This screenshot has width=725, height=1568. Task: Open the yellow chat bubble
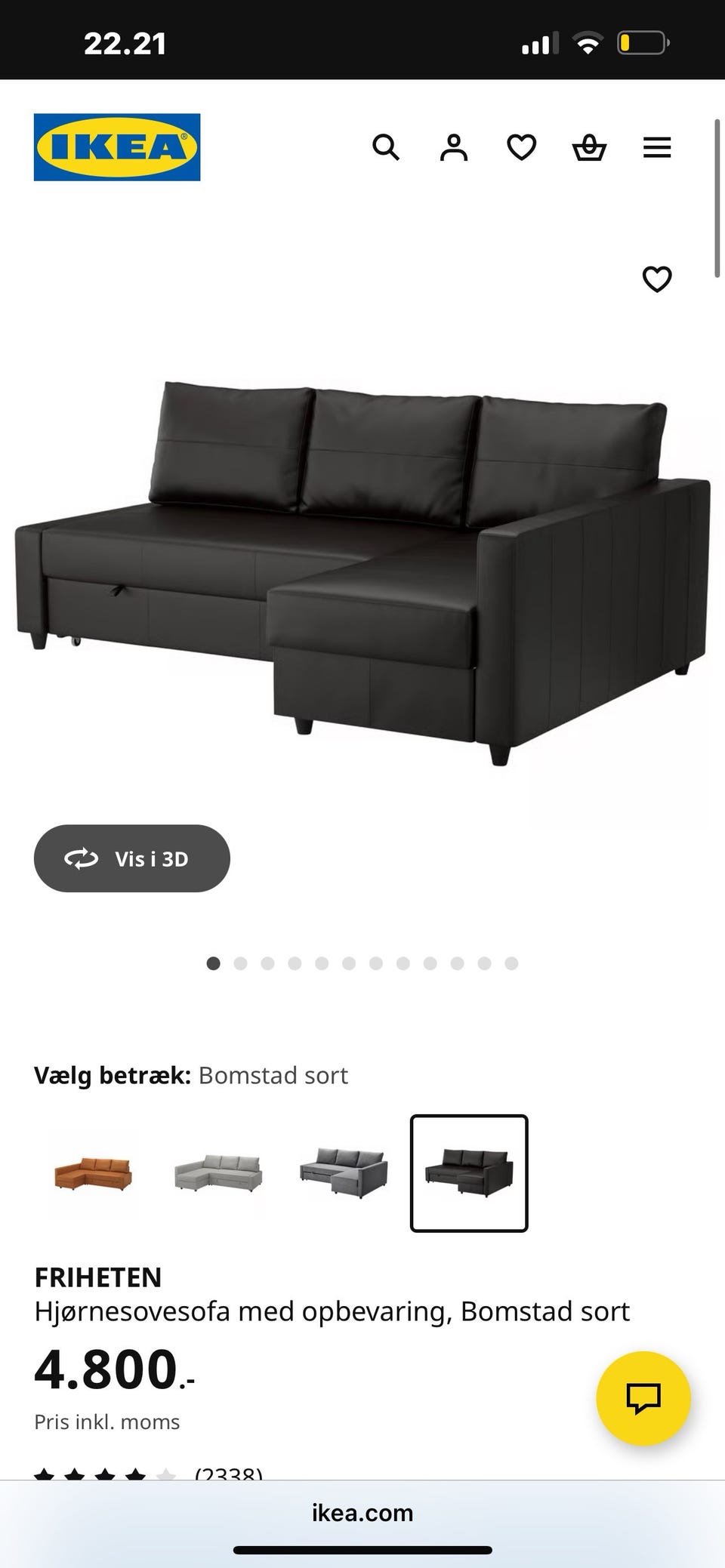tap(643, 1397)
